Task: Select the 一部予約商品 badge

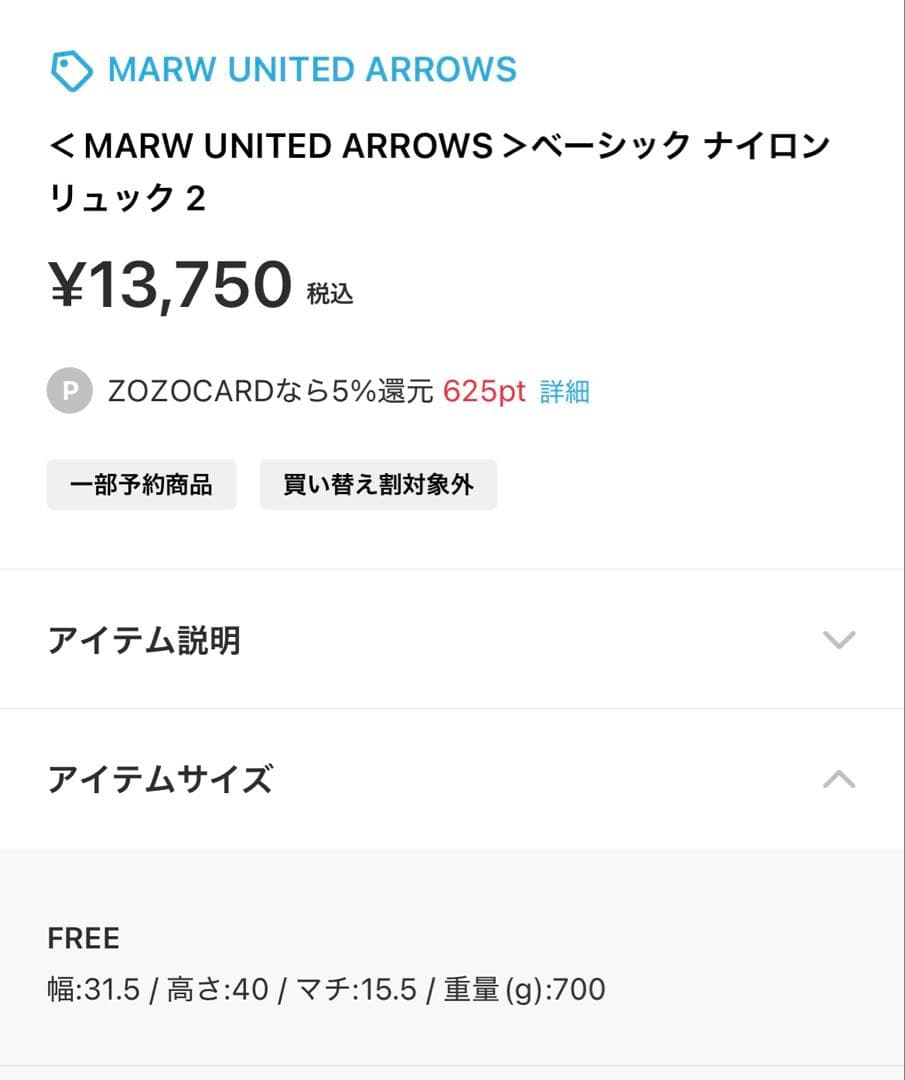Action: (141, 484)
